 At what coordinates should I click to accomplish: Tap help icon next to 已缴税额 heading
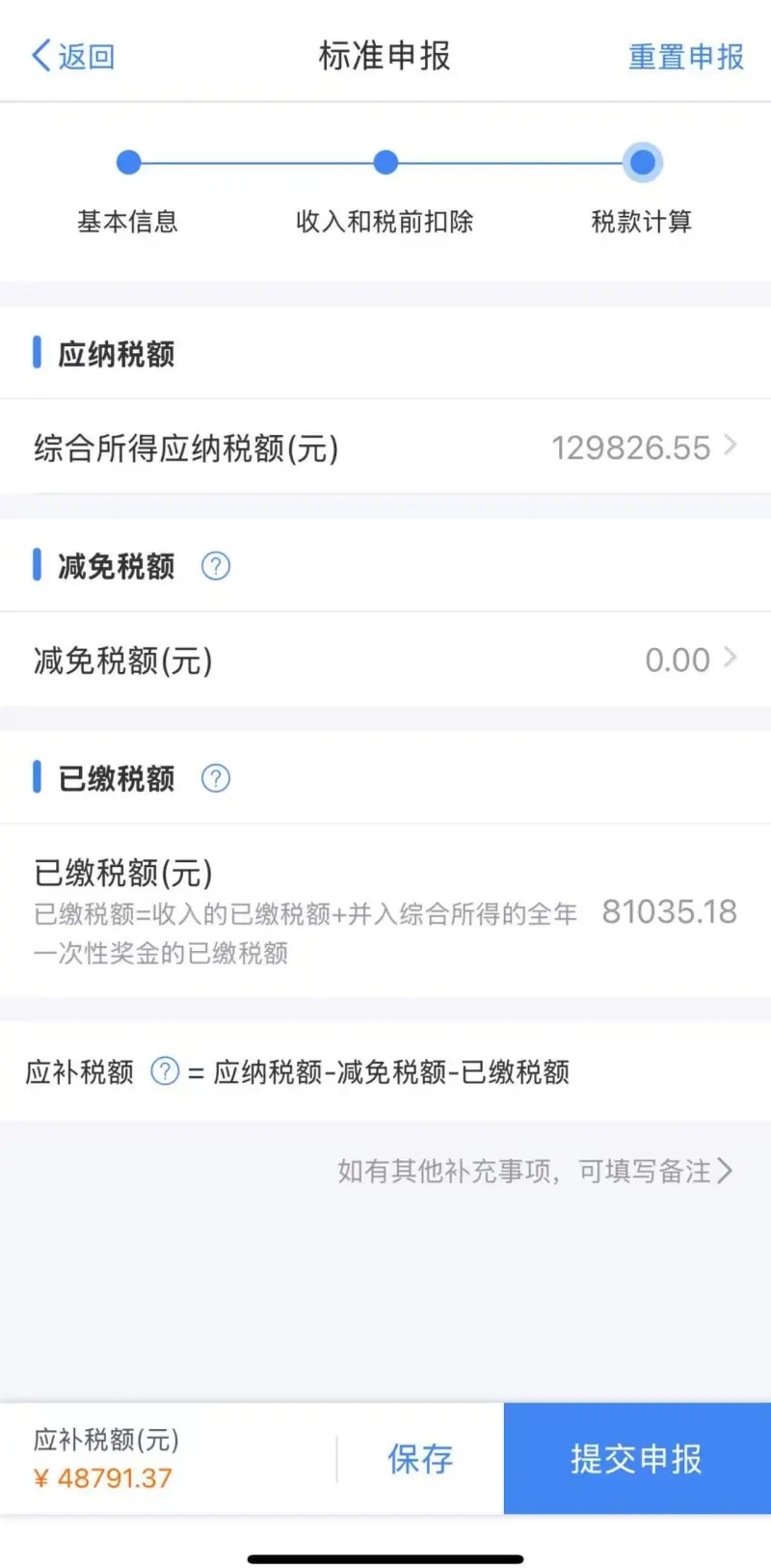pyautogui.click(x=215, y=778)
